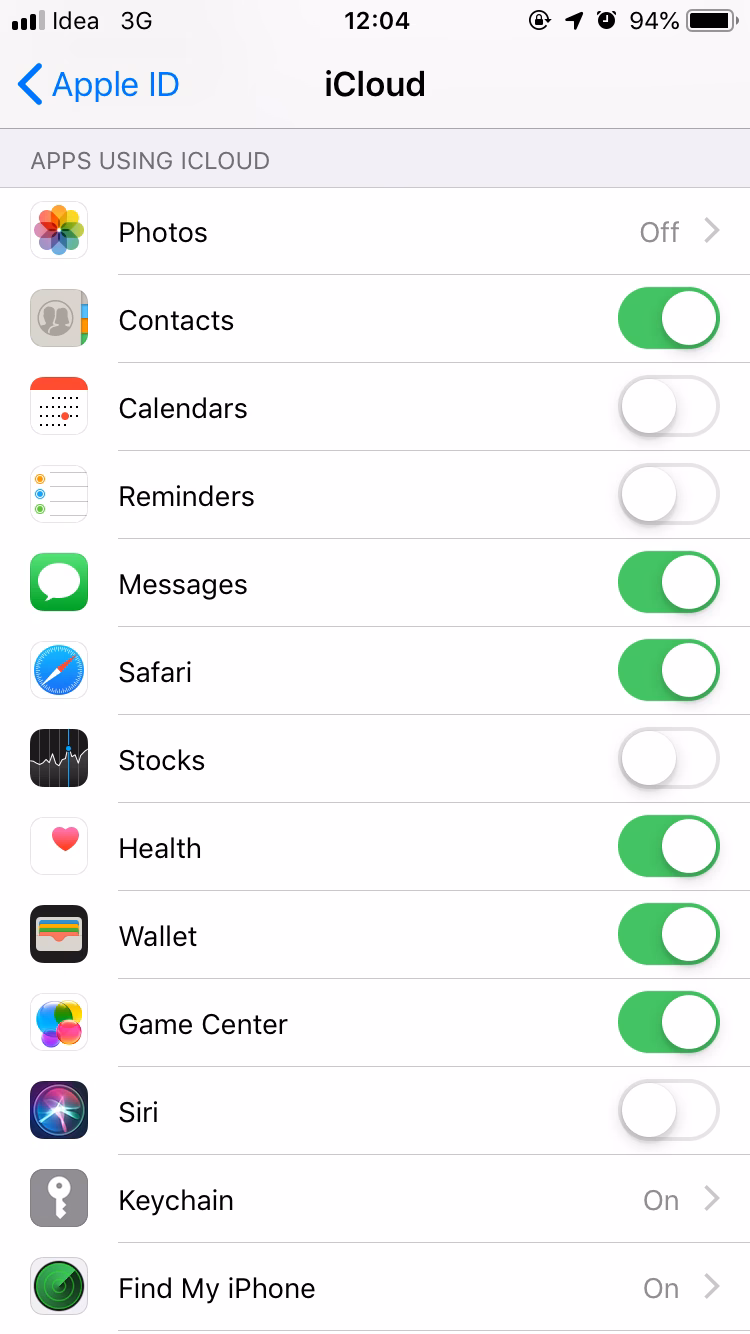The width and height of the screenshot is (750, 1334).
Task: Open Keychain settings via chevron
Action: click(711, 1198)
